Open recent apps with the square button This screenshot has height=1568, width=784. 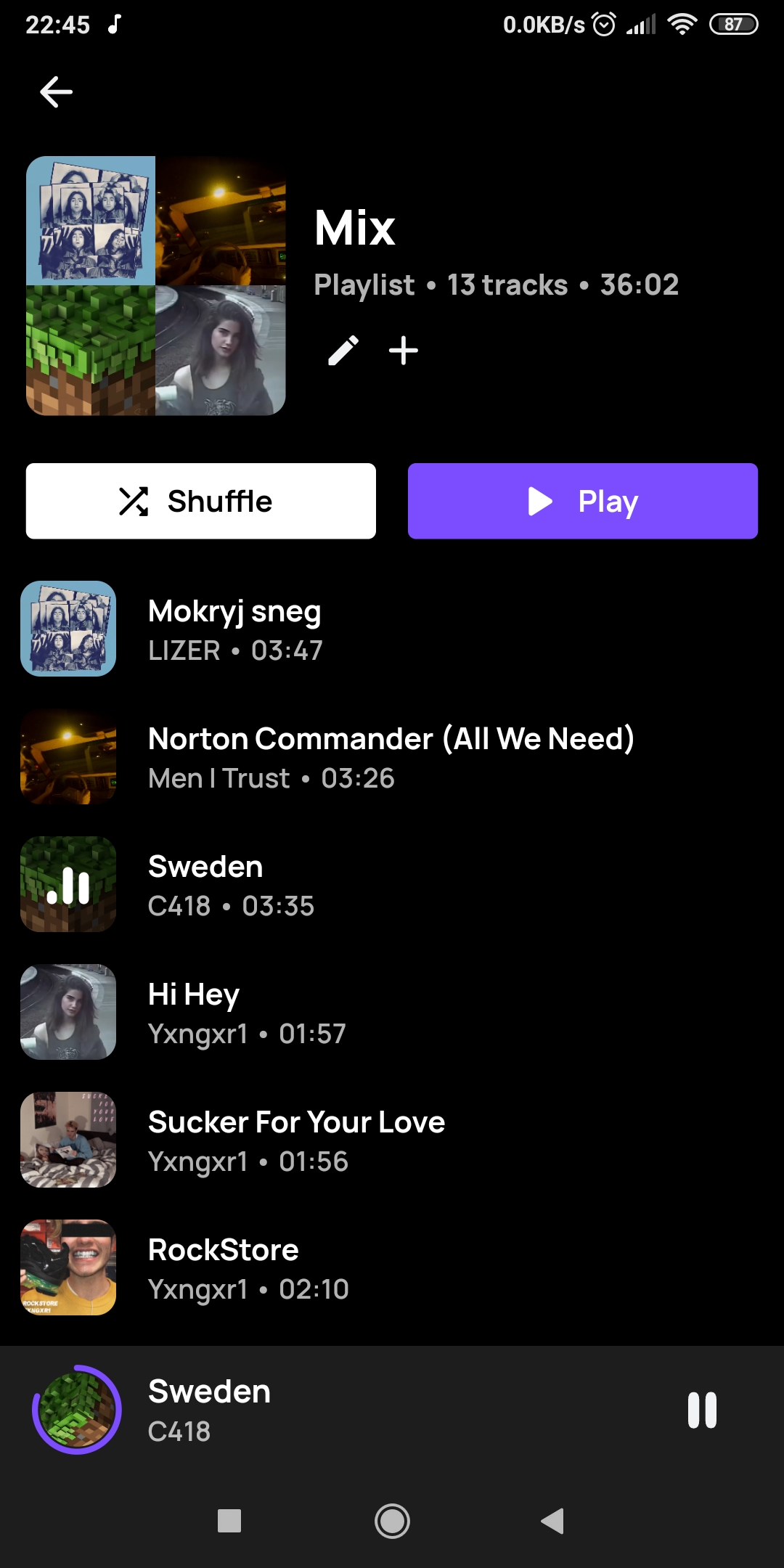229,1521
